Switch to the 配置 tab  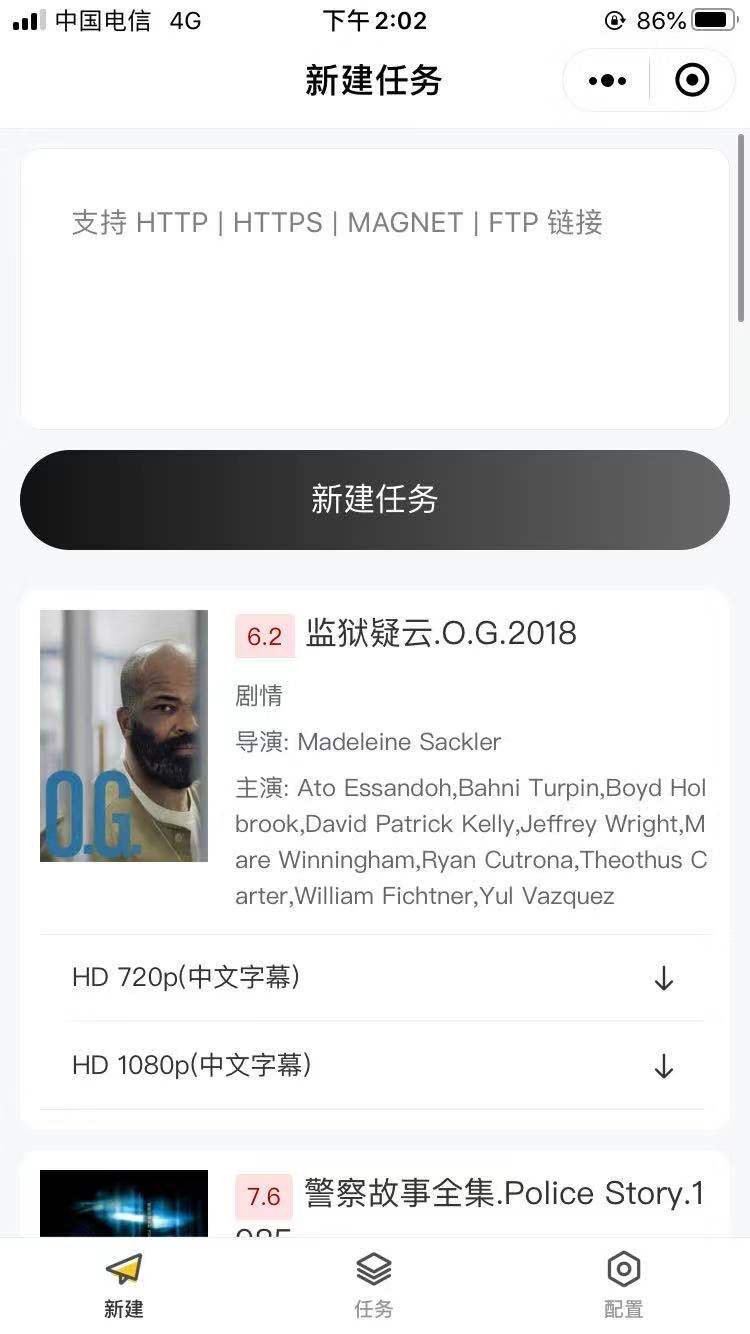click(x=623, y=1284)
